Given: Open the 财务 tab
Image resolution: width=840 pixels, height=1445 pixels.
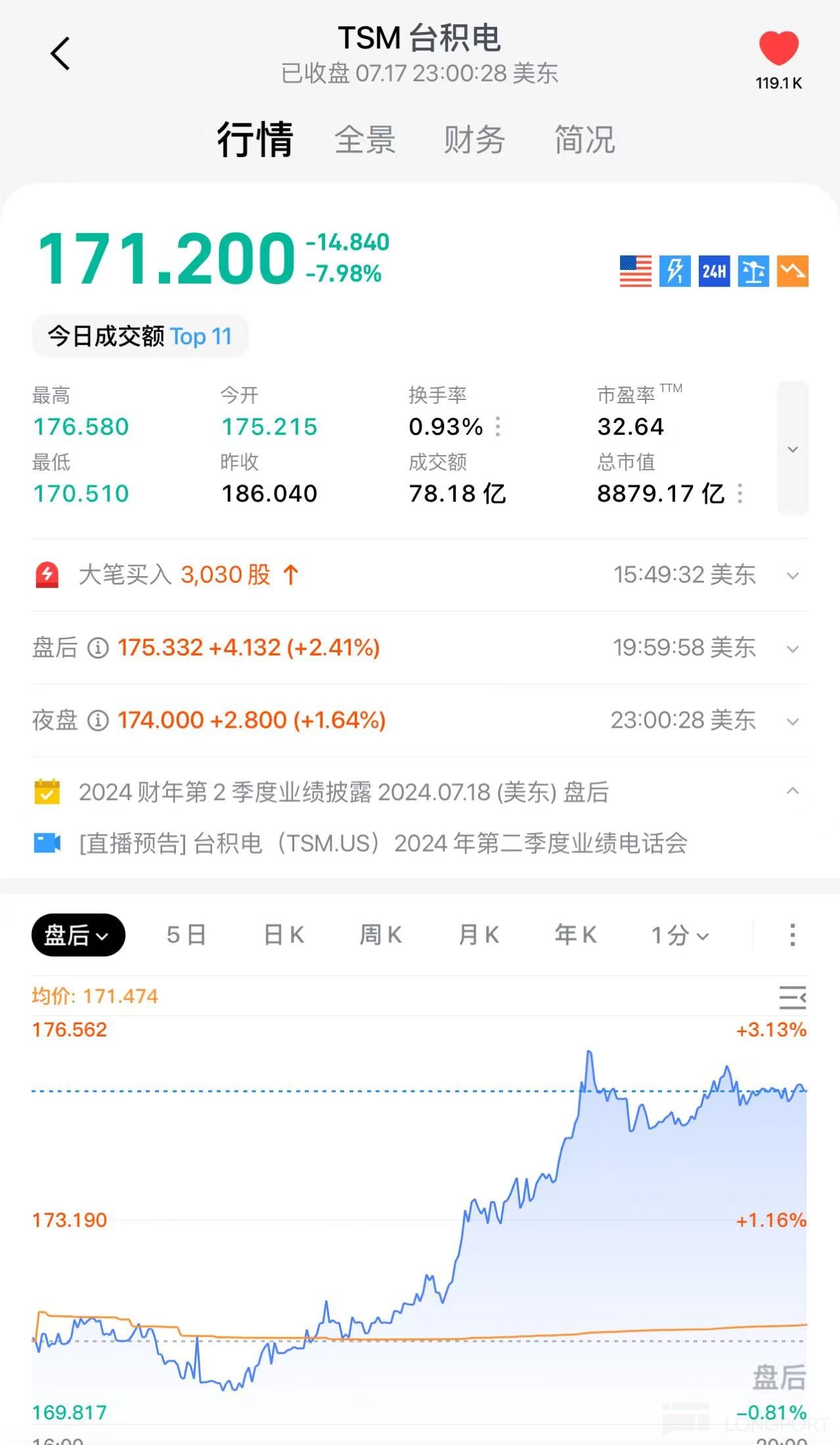Looking at the screenshot, I should point(474,140).
